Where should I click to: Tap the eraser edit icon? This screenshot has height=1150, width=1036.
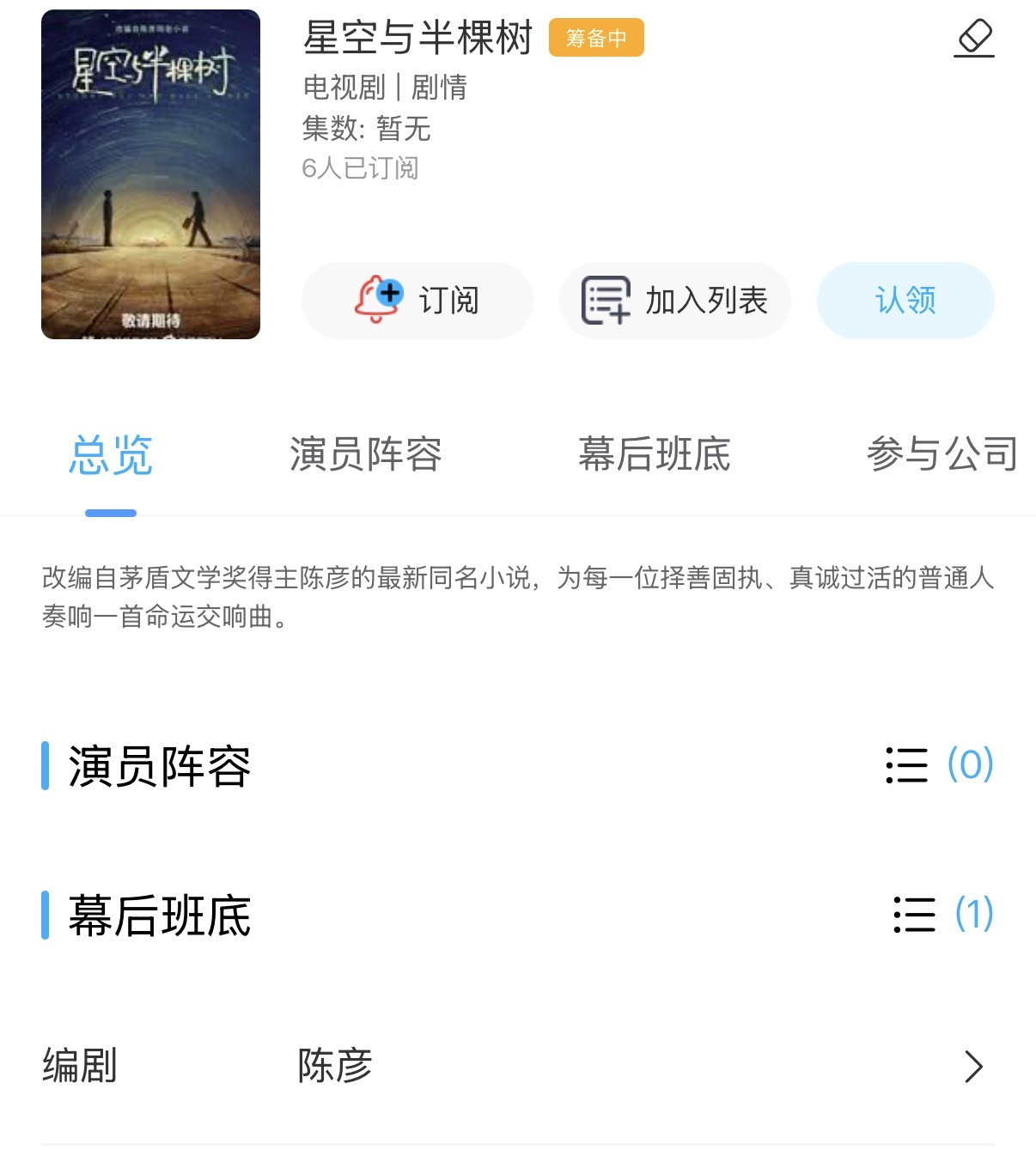tap(974, 39)
